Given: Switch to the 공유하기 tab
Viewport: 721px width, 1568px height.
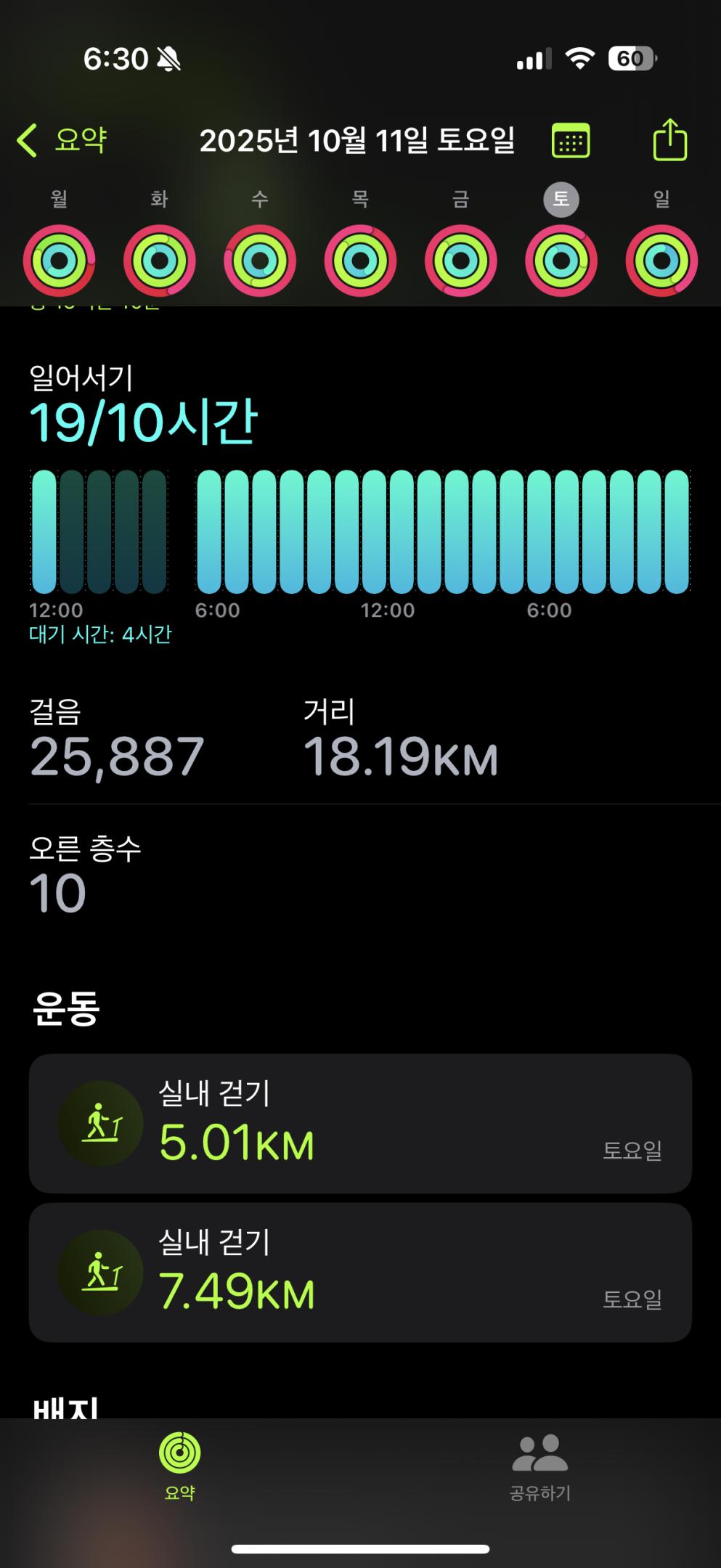Looking at the screenshot, I should click(x=539, y=1466).
